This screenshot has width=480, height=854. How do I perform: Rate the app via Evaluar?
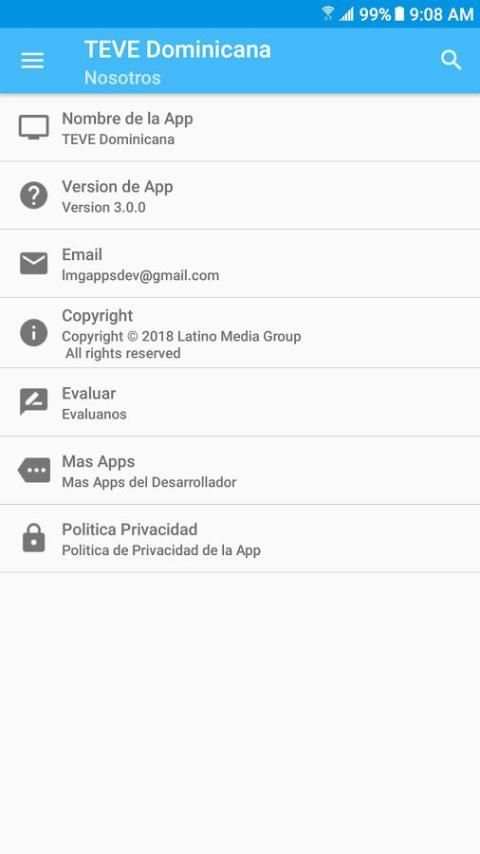240,402
